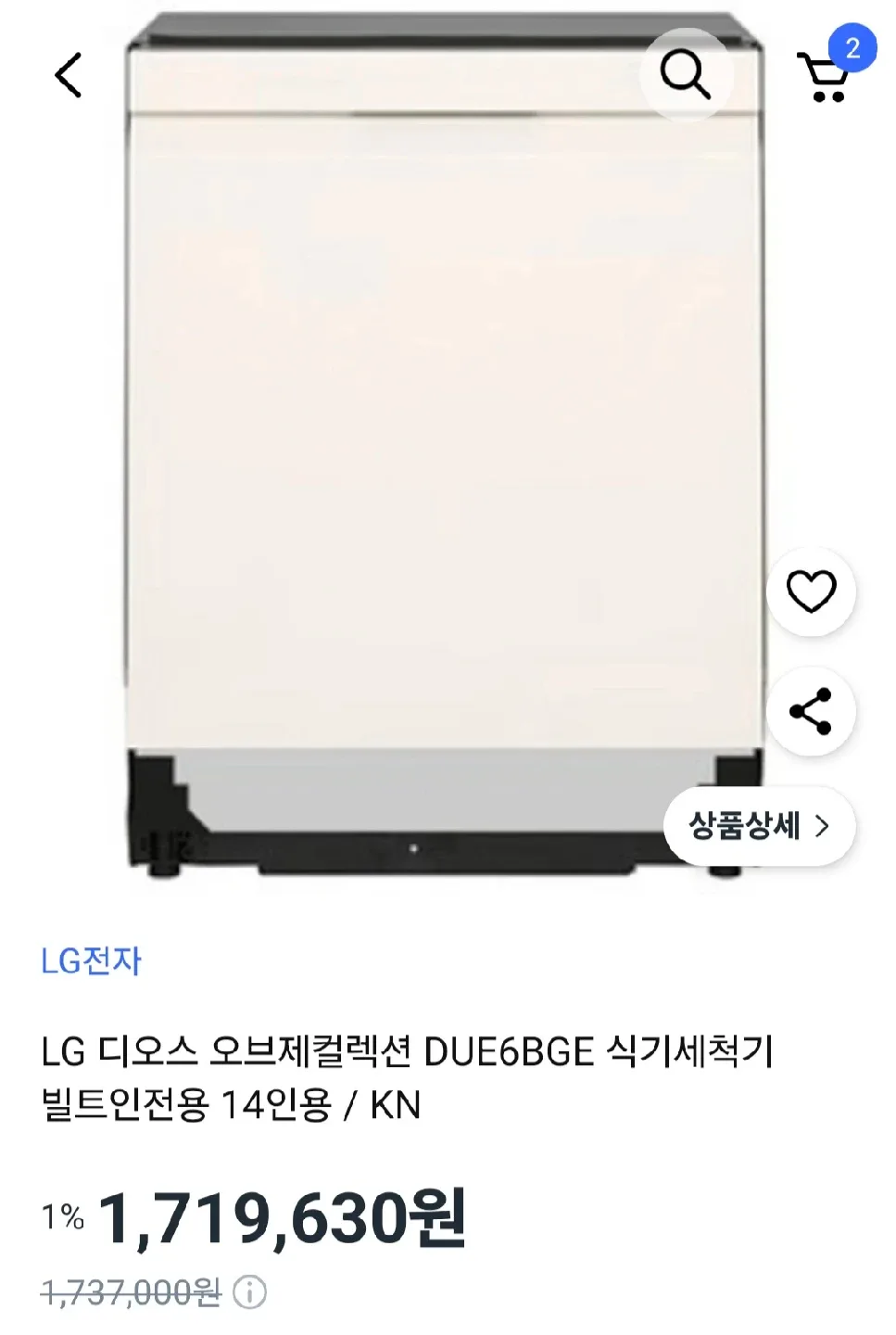Open 상품상세 product details
This screenshot has height=1335, width=896.
(x=759, y=825)
